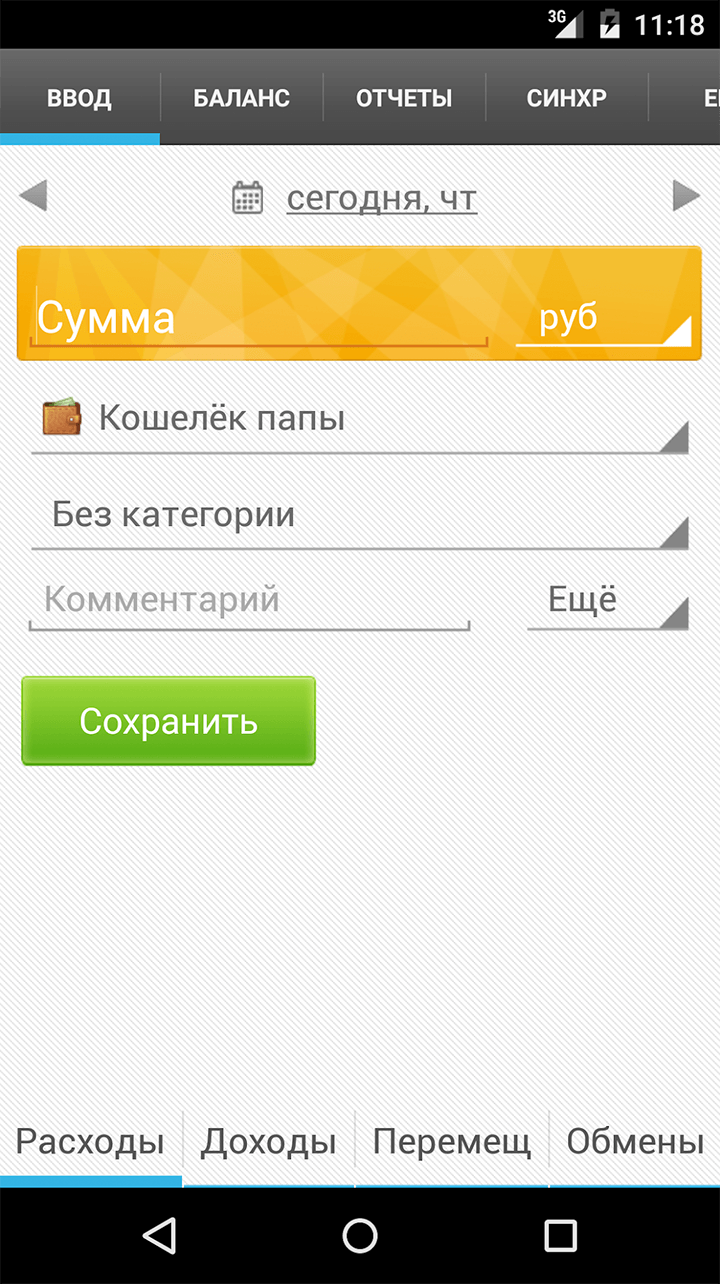Tap the system back button
The width and height of the screenshot is (720, 1284).
[x=159, y=1236]
